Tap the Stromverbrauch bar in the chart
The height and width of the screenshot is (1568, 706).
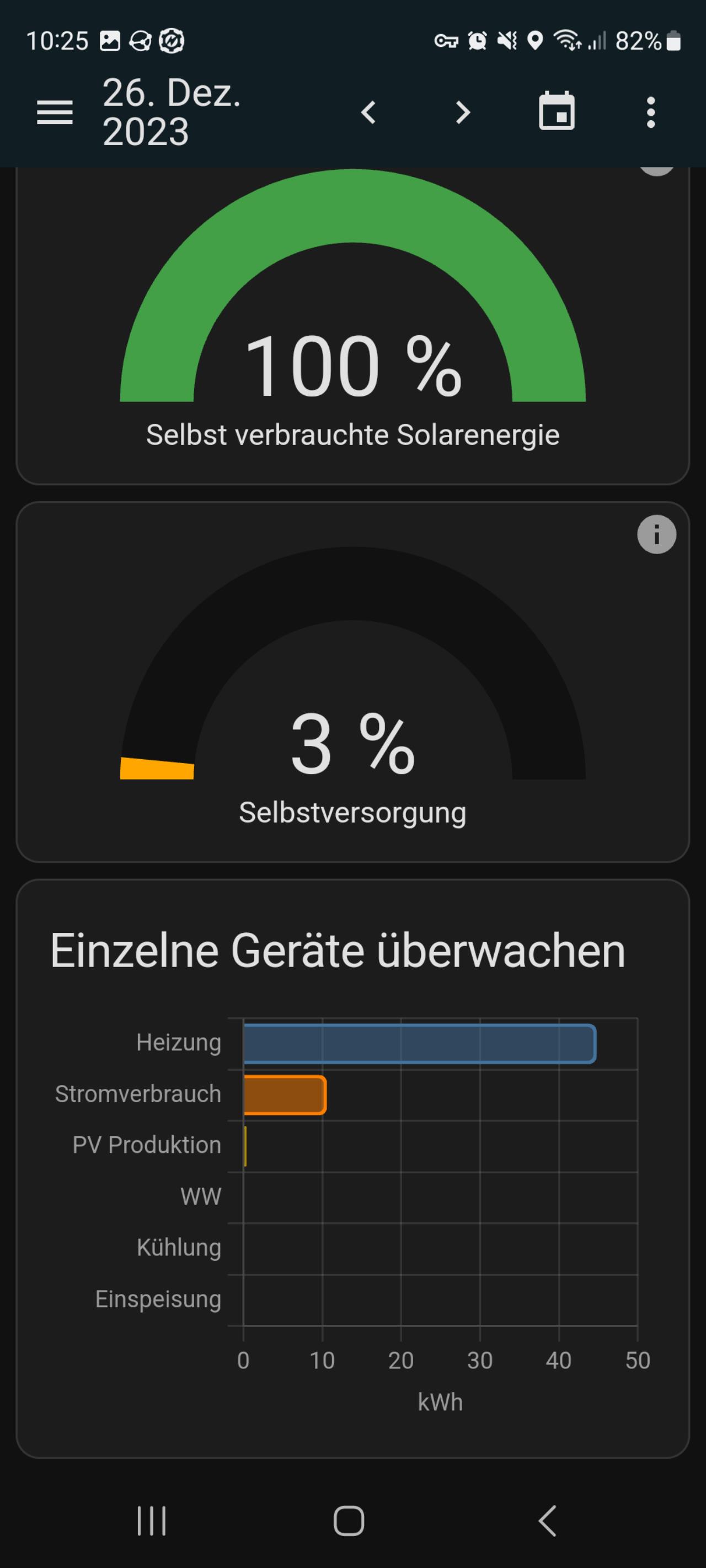pos(285,1095)
